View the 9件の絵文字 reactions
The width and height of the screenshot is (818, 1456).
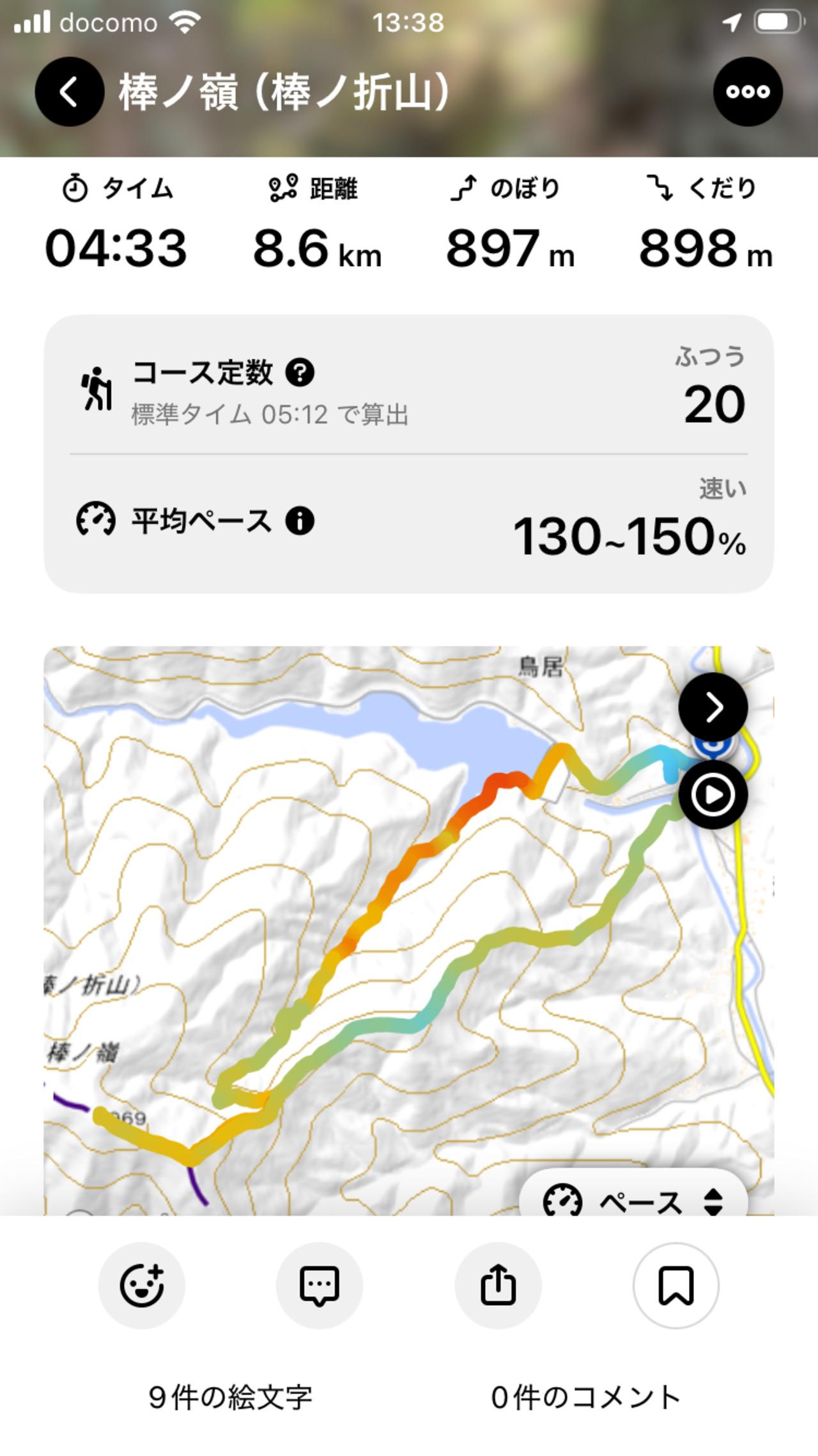click(231, 1398)
